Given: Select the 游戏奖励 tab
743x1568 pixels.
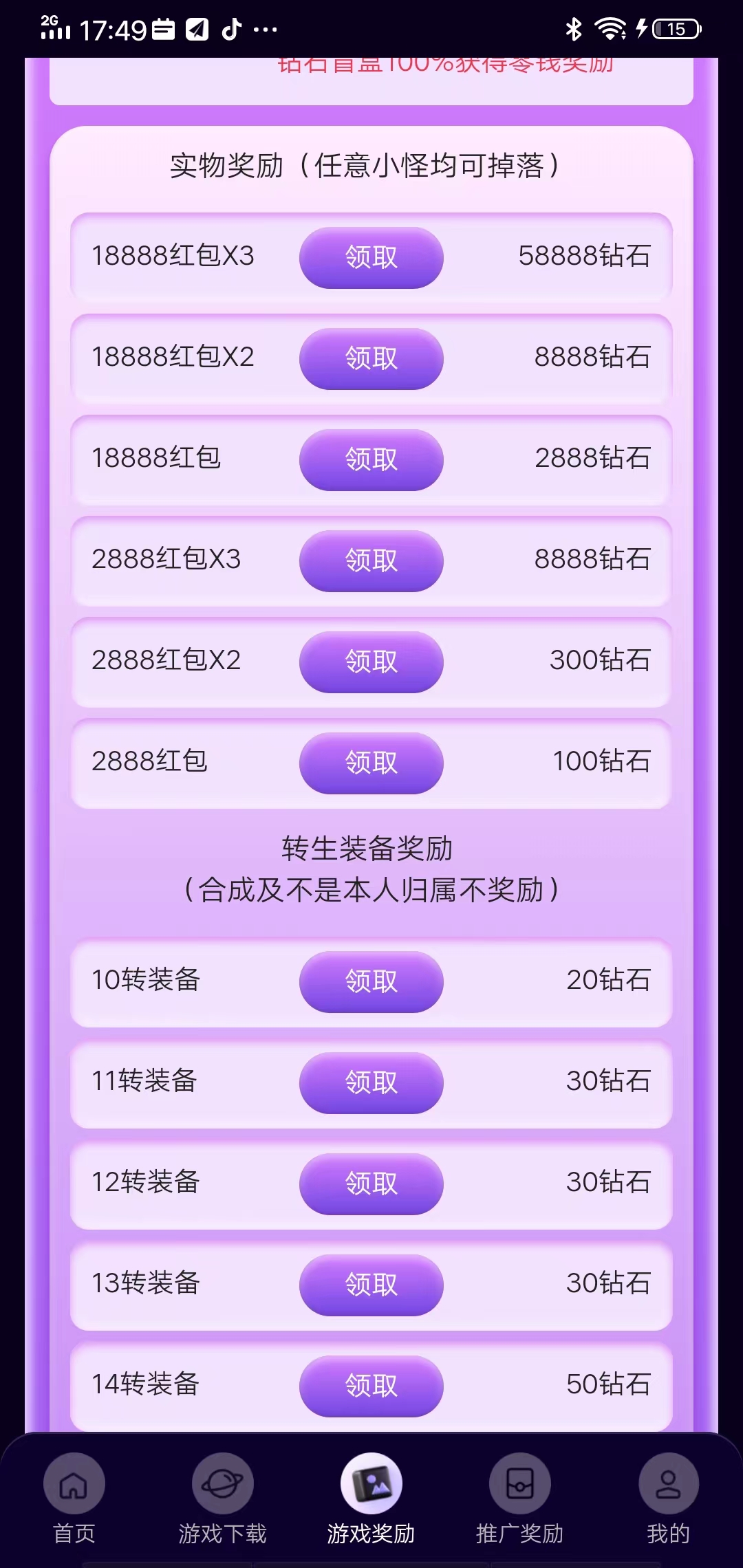Looking at the screenshot, I should pyautogui.click(x=371, y=1499).
